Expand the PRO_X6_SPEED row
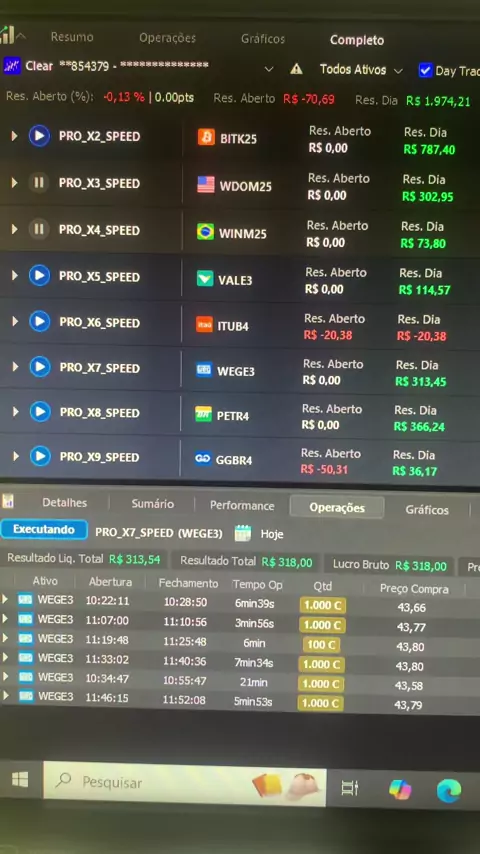This screenshot has width=480, height=854. [x=15, y=322]
